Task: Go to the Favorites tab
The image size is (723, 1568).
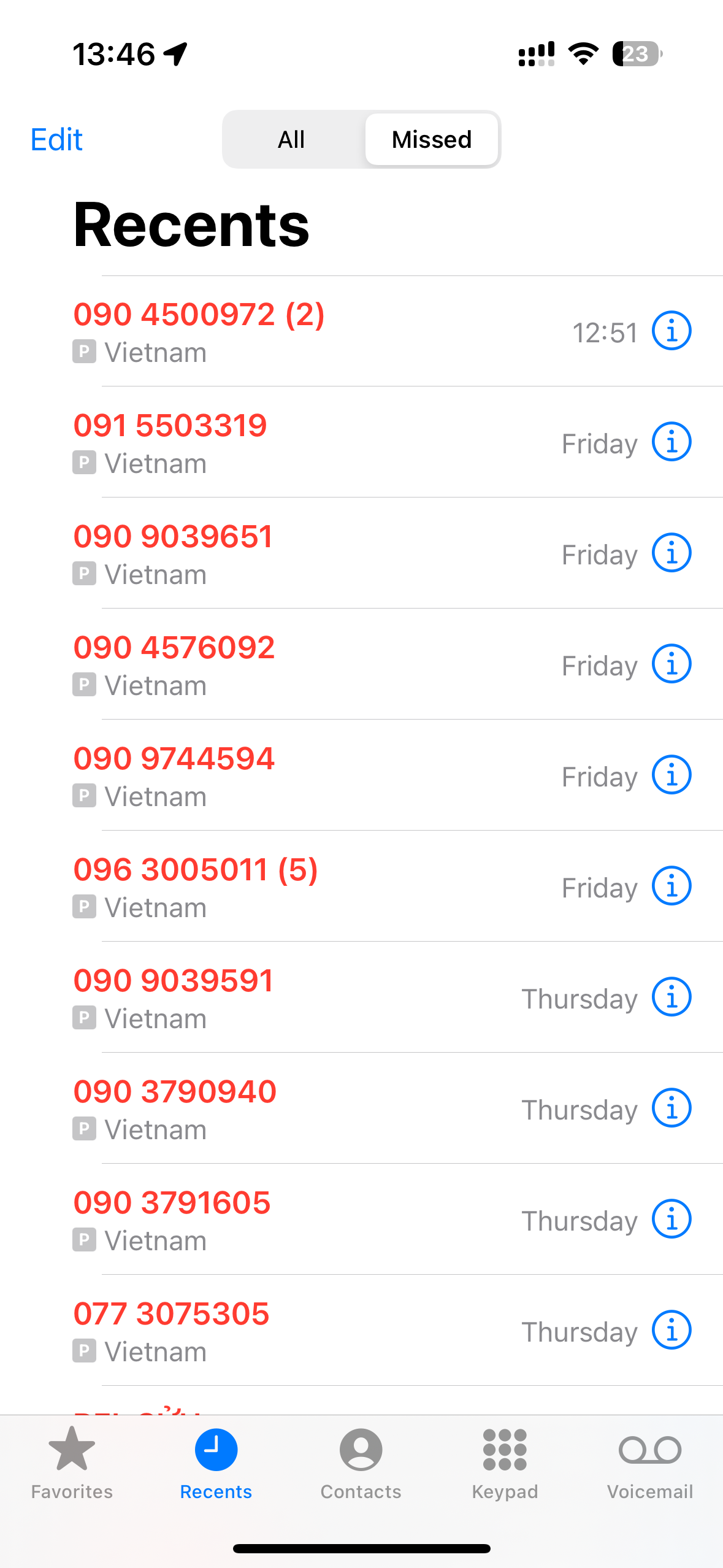Action: (x=72, y=1463)
